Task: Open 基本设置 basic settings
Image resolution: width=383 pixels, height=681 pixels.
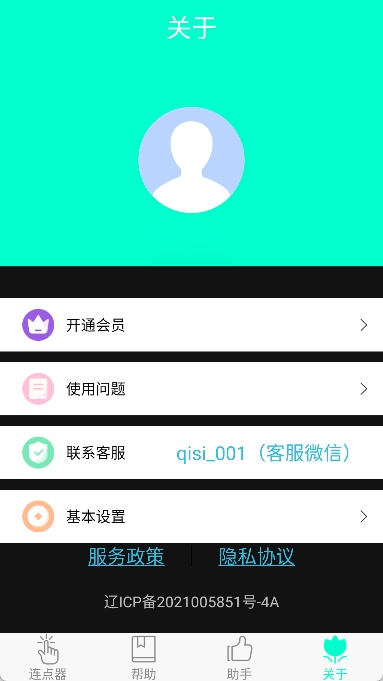Action: [192, 516]
